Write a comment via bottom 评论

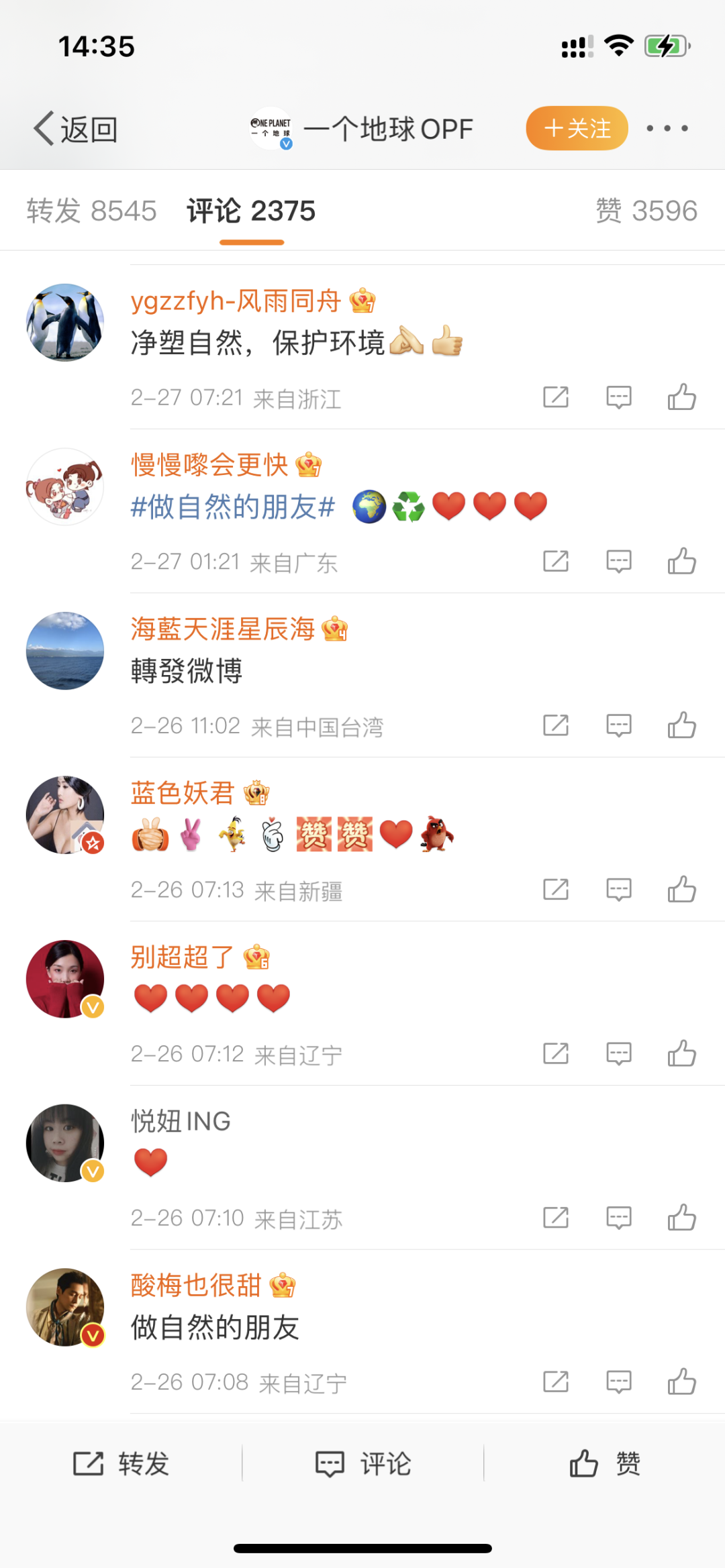(x=363, y=1463)
